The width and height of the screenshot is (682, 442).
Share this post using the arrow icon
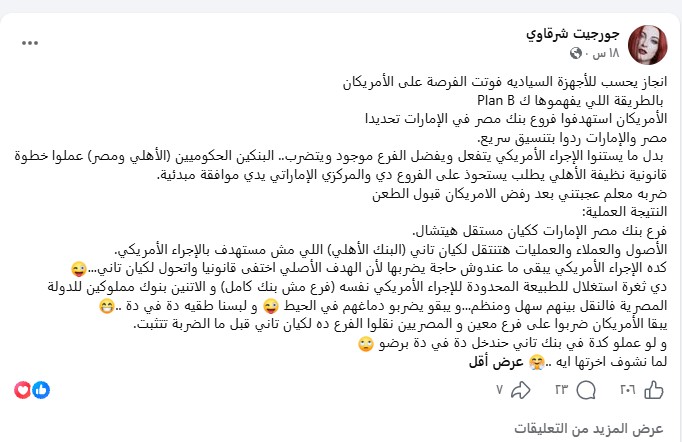[520, 390]
